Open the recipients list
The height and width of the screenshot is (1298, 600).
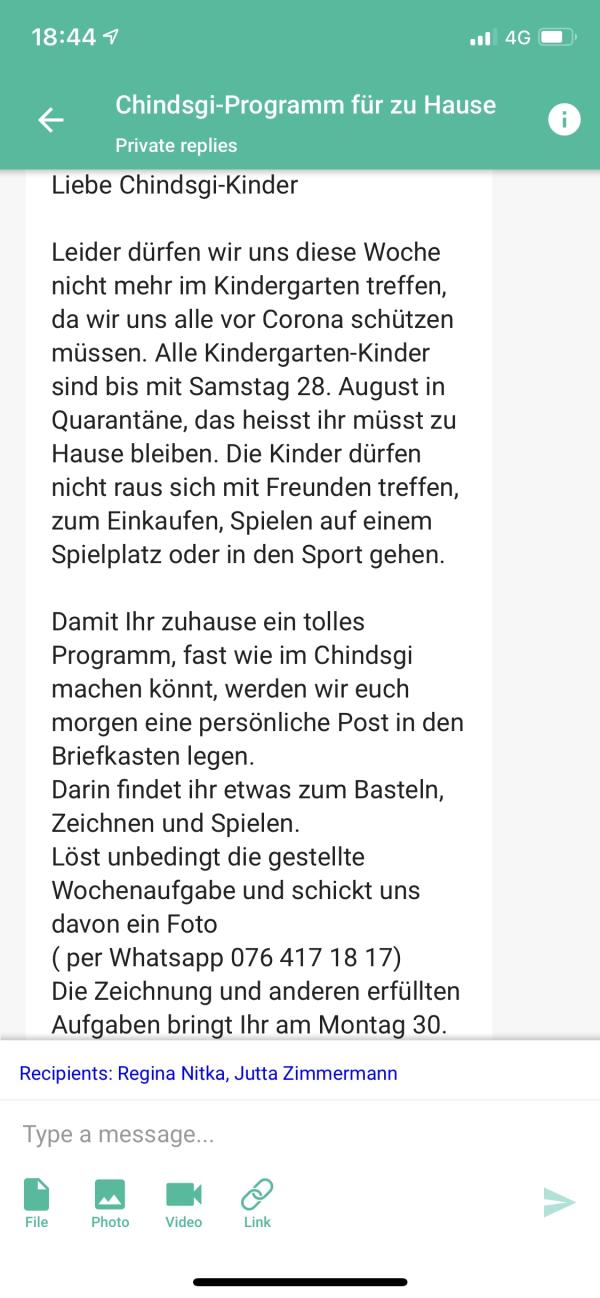pos(208,1073)
